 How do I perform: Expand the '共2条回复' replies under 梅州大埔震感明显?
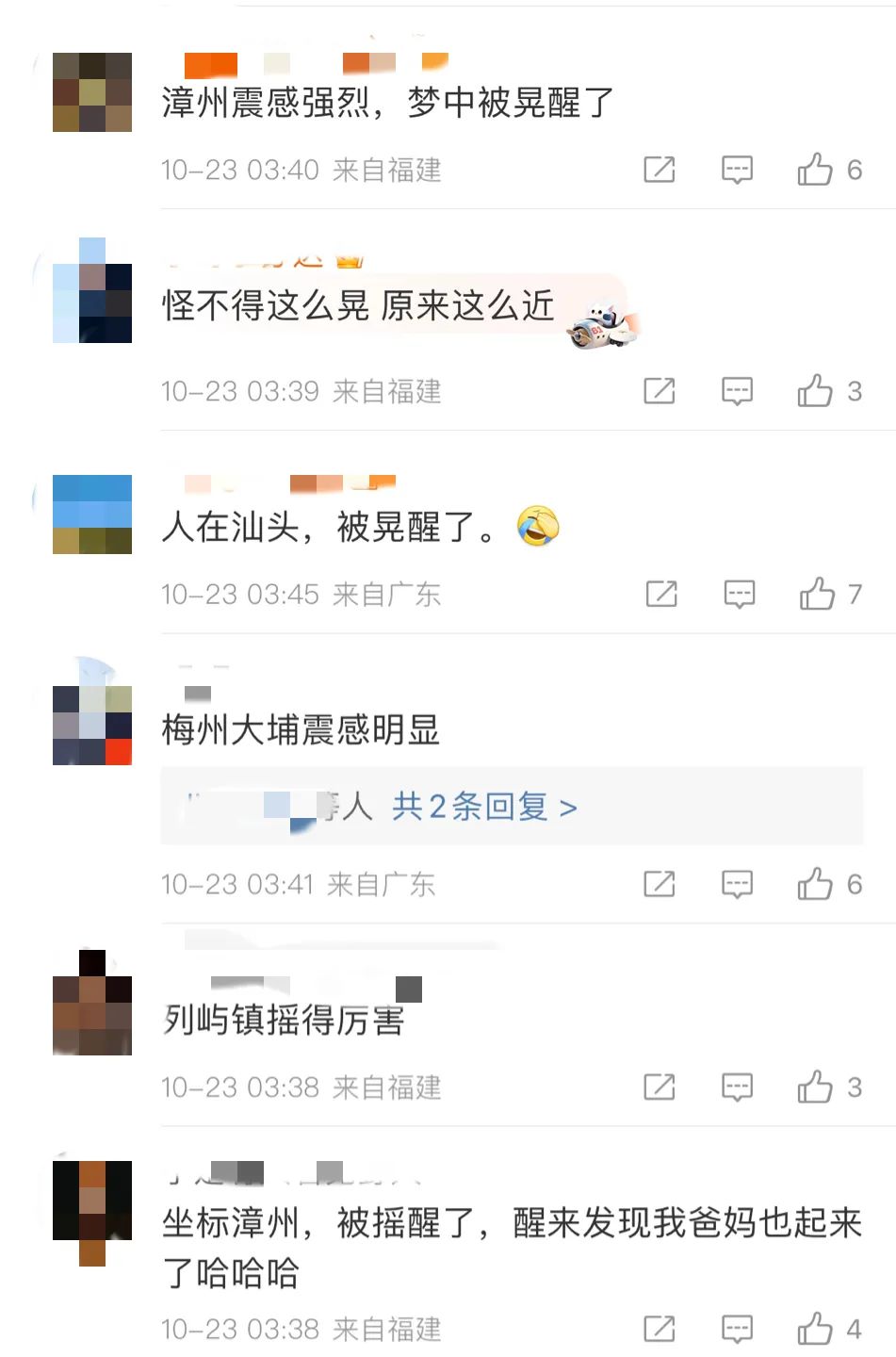click(x=484, y=807)
